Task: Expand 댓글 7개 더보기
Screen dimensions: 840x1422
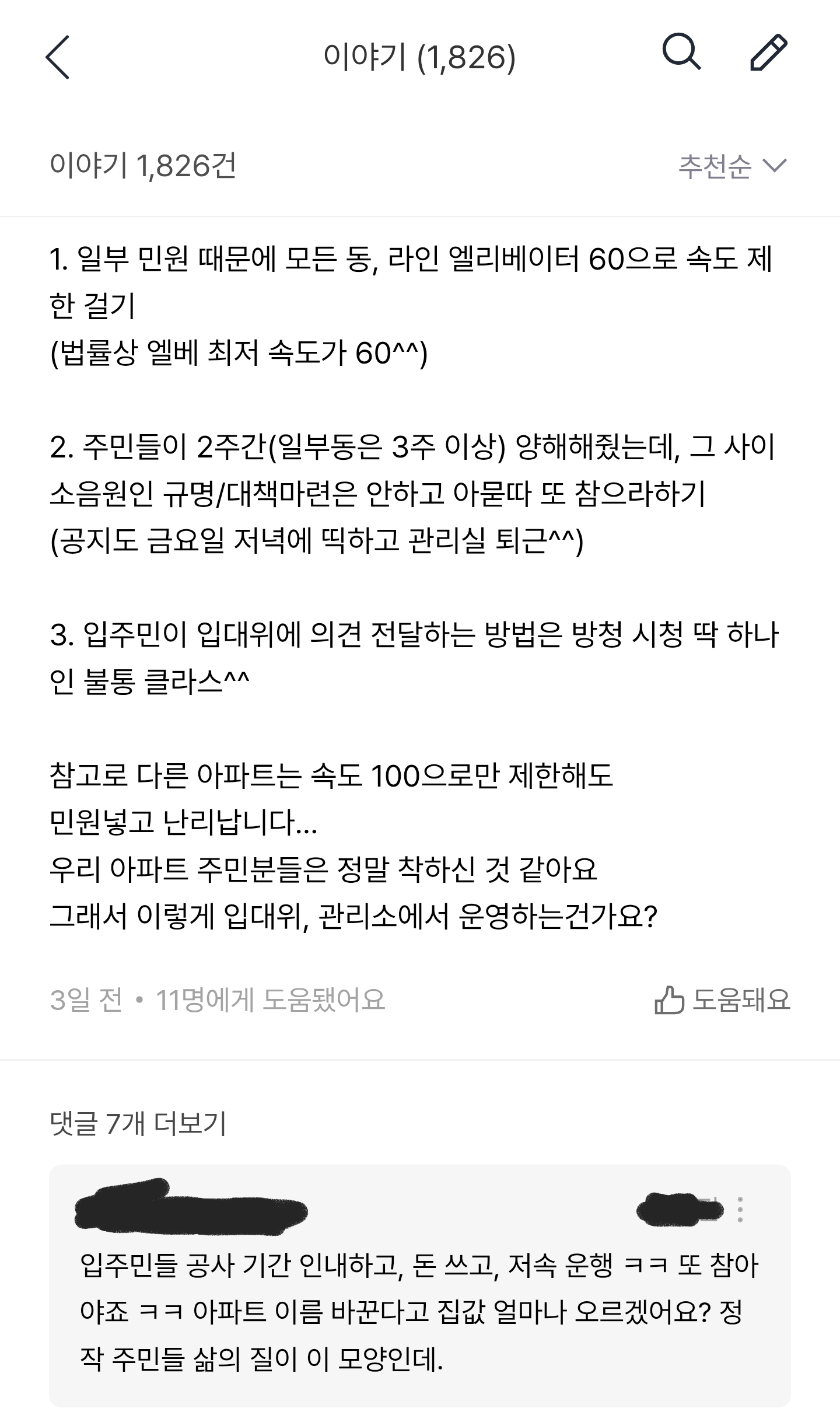Action: [x=138, y=1123]
